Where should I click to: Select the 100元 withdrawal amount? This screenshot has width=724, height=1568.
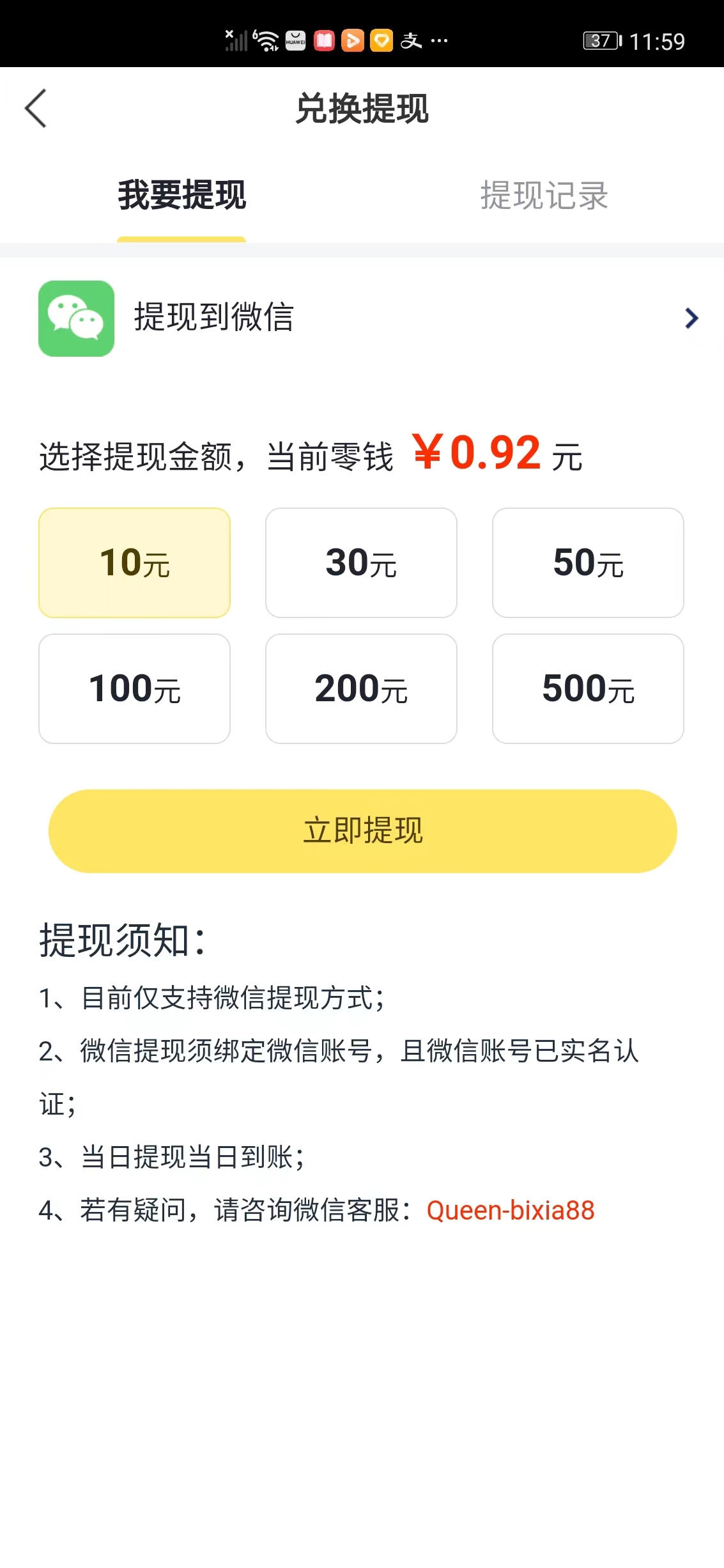(134, 688)
